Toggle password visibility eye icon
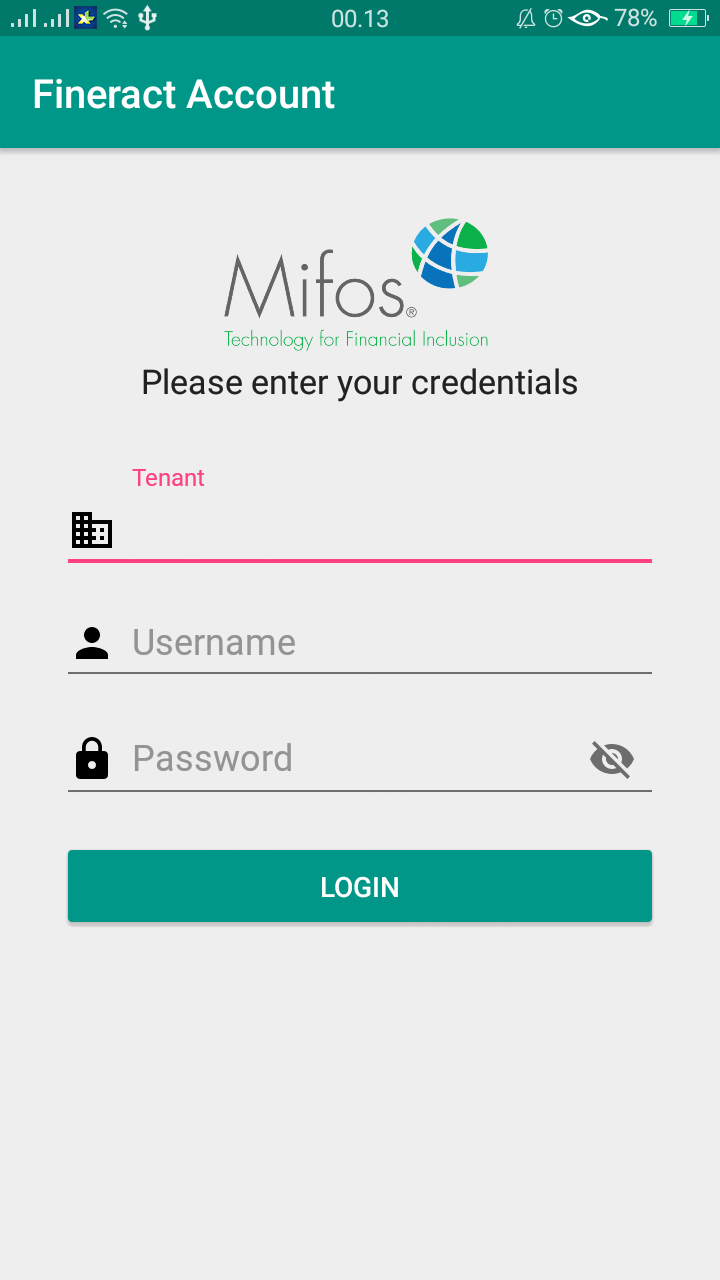Image resolution: width=720 pixels, height=1280 pixels. coord(612,759)
